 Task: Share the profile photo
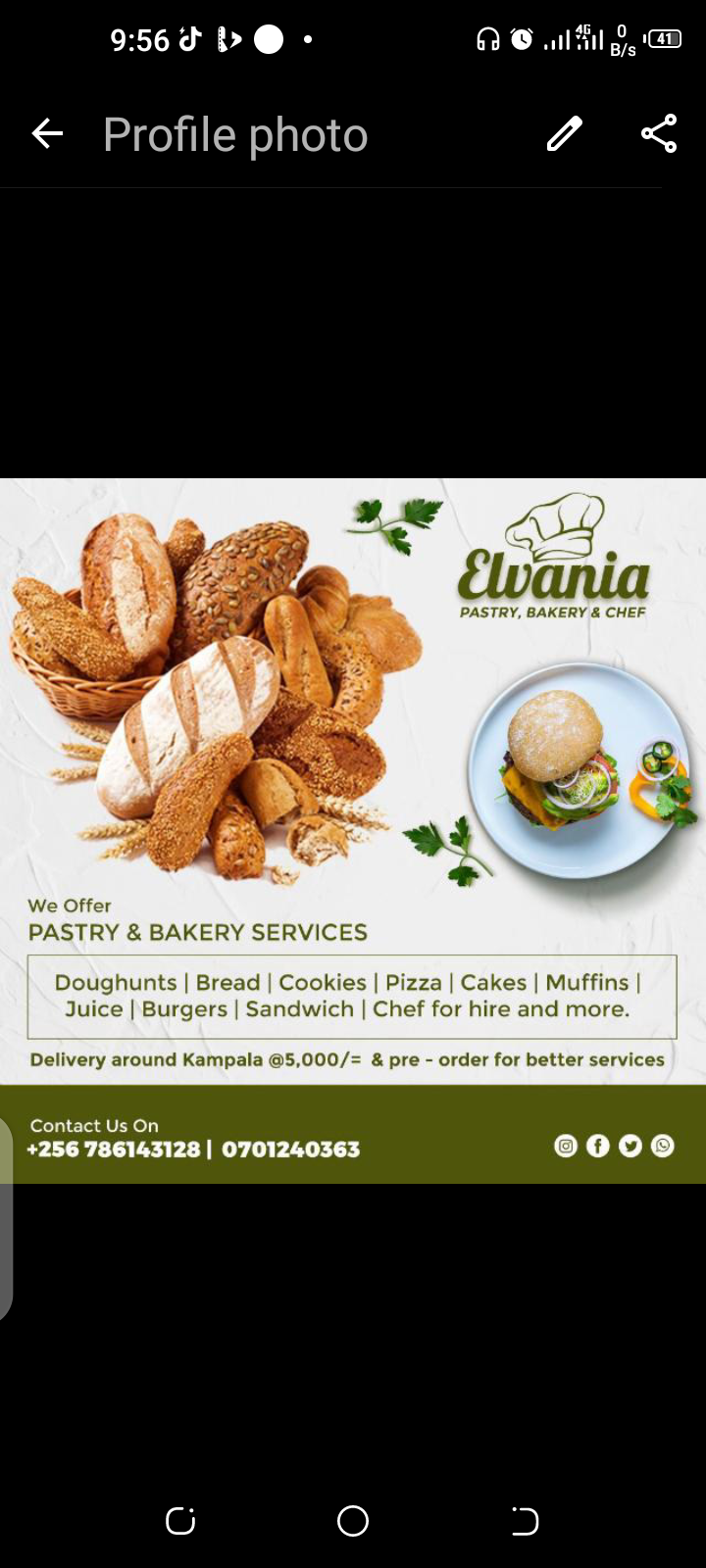(659, 134)
